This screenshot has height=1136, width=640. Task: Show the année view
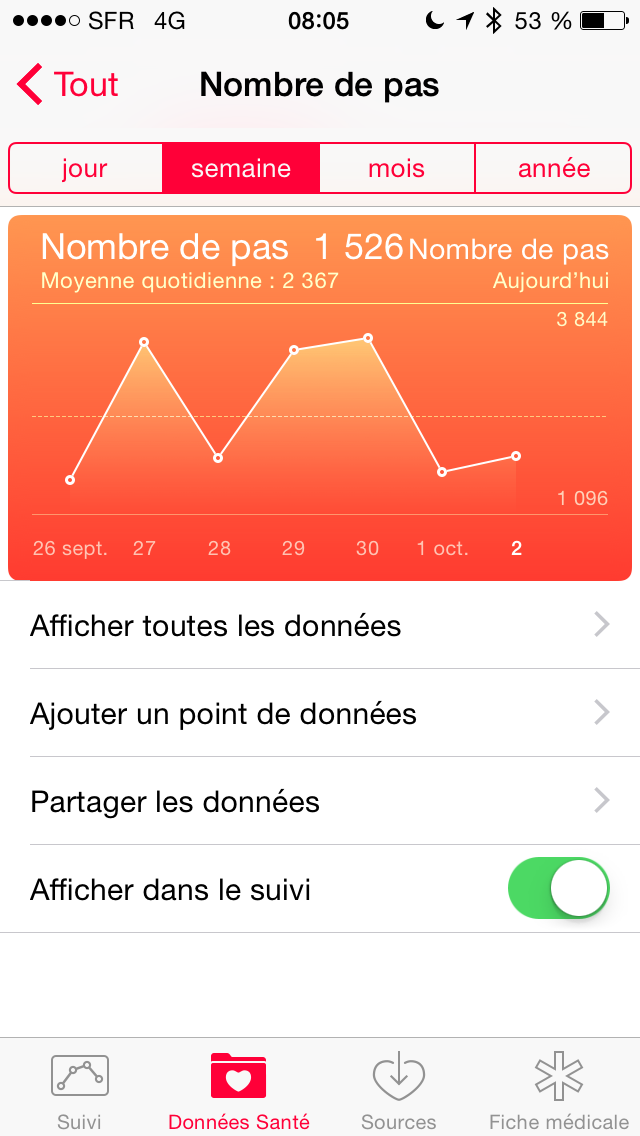(x=554, y=169)
